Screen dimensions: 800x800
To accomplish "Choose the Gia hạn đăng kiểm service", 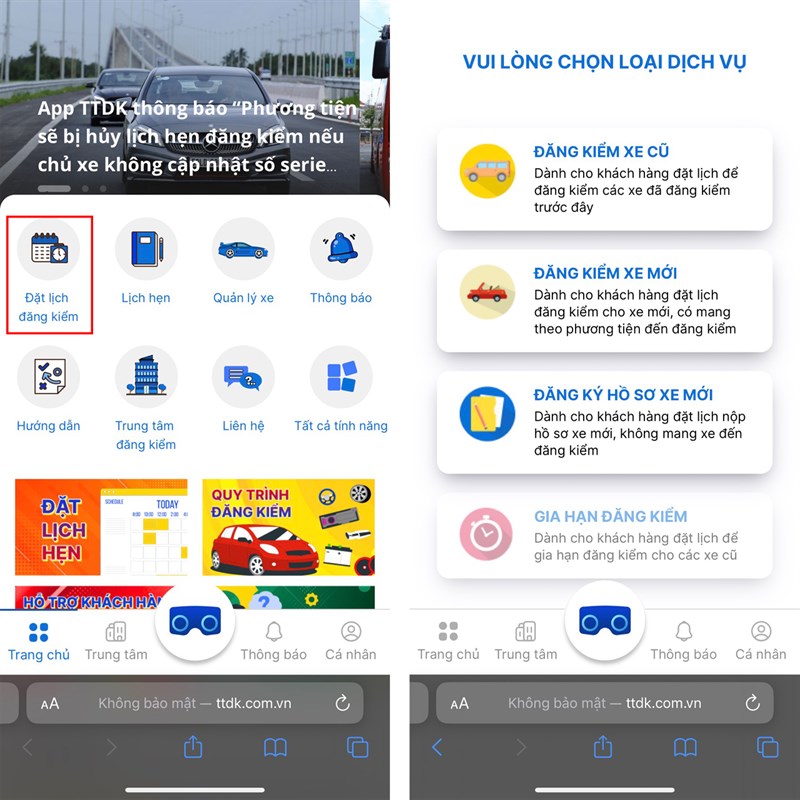I will [x=604, y=535].
